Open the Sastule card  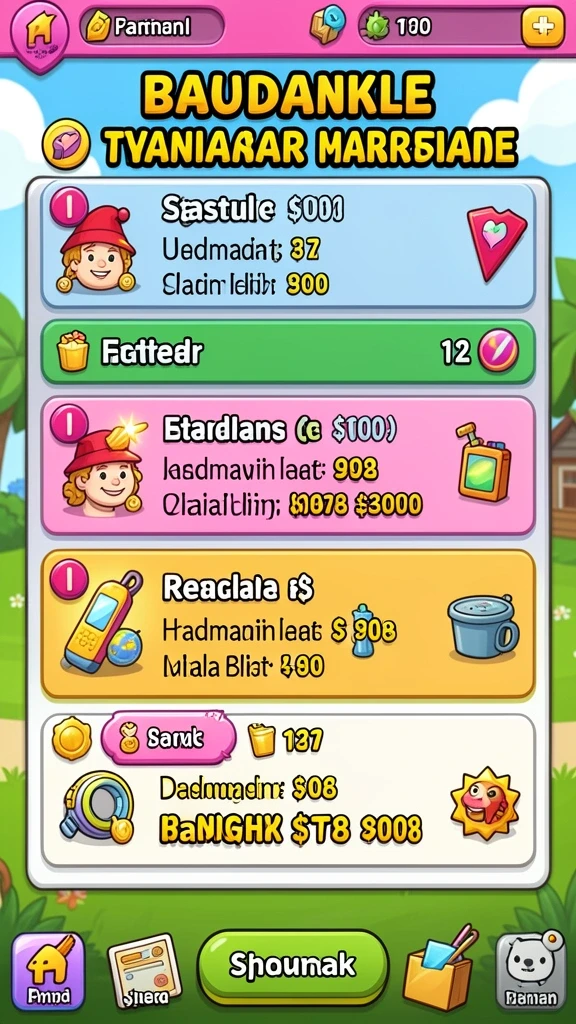click(288, 246)
